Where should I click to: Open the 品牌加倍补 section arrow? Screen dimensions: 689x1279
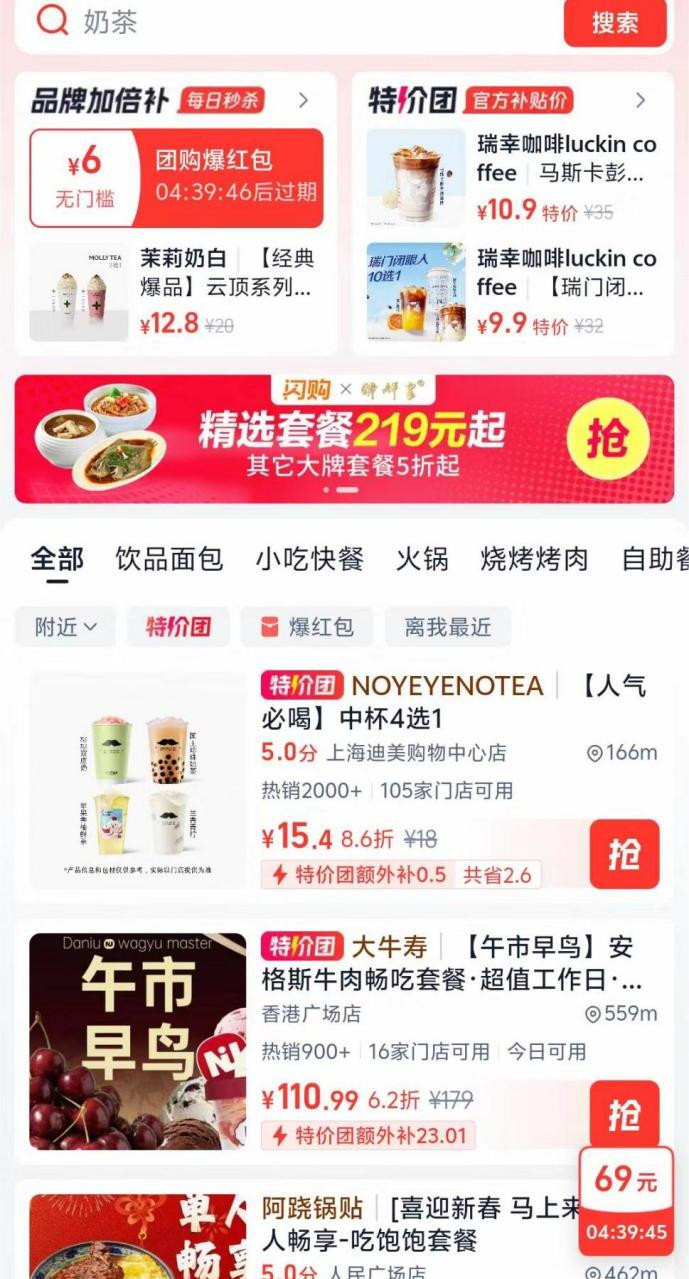tap(303, 100)
